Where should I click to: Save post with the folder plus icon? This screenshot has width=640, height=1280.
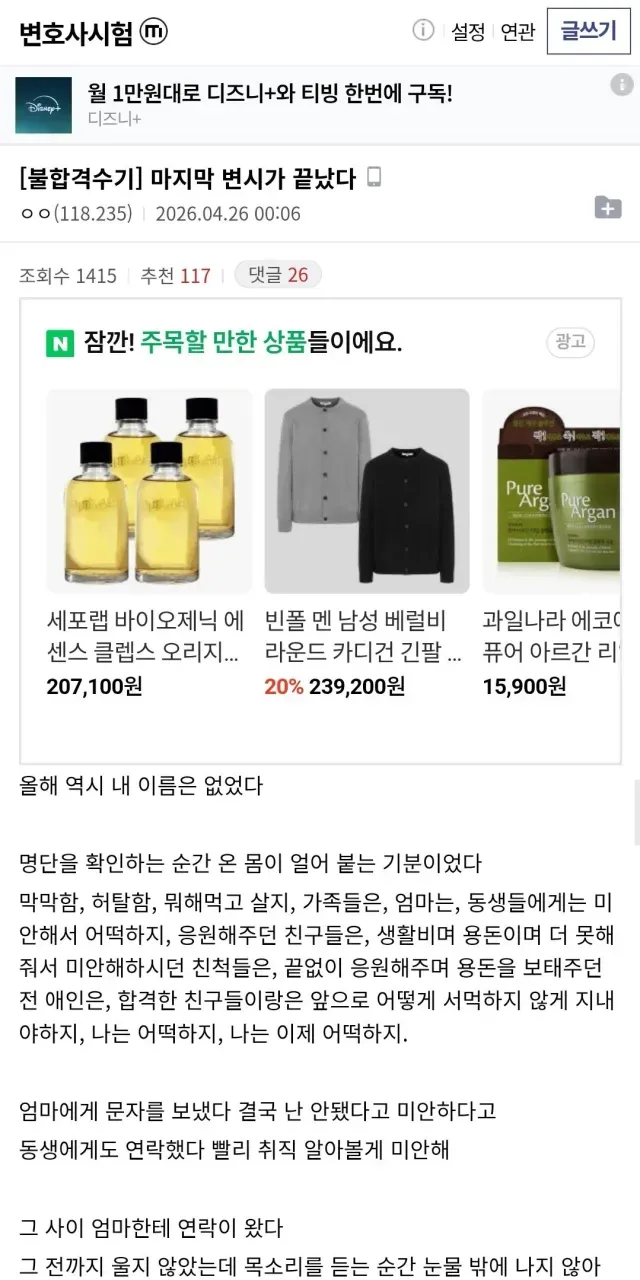tap(608, 208)
